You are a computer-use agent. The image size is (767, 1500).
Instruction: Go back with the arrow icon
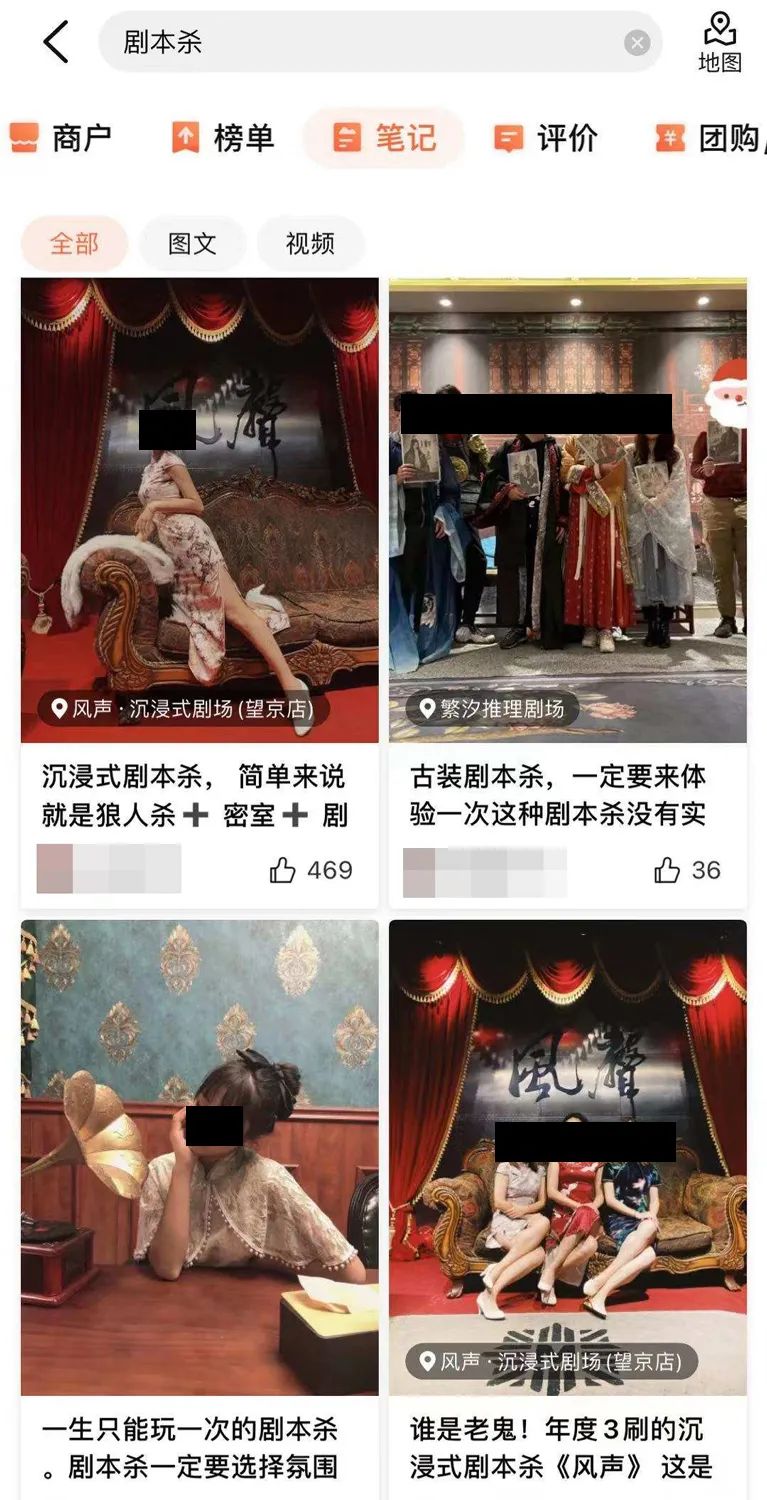[x=56, y=42]
